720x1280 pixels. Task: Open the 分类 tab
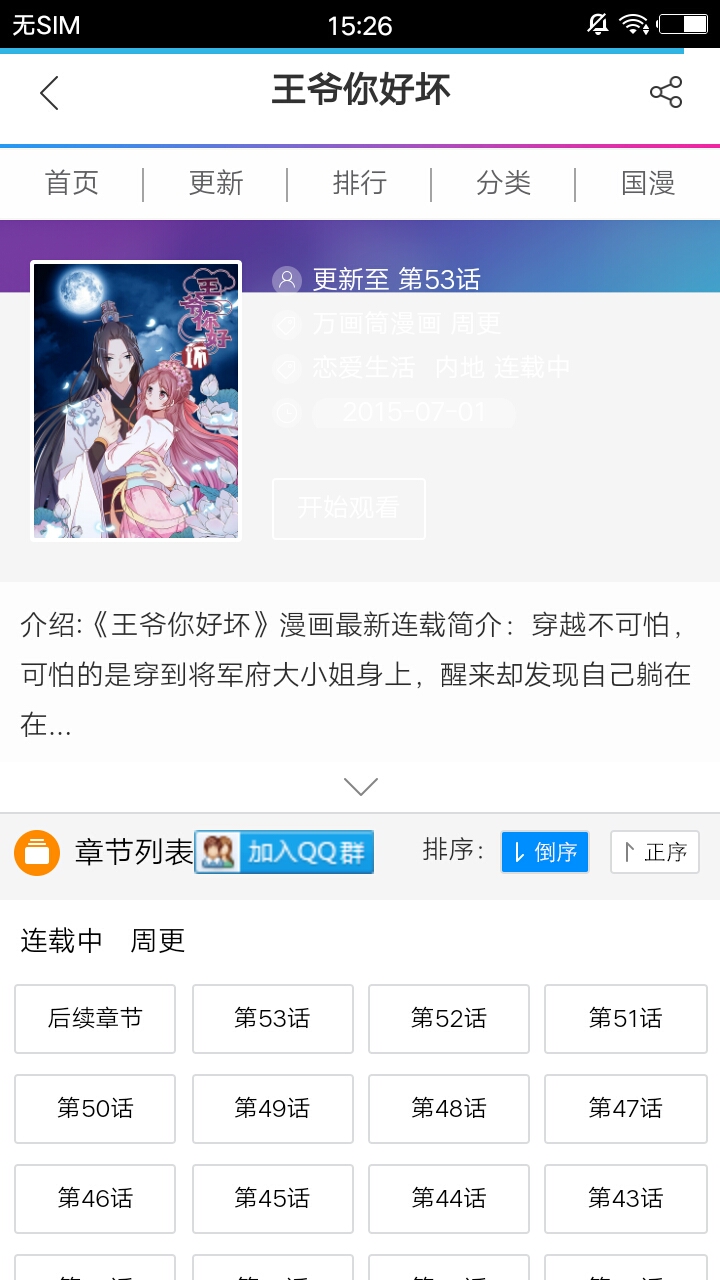pyautogui.click(x=504, y=184)
